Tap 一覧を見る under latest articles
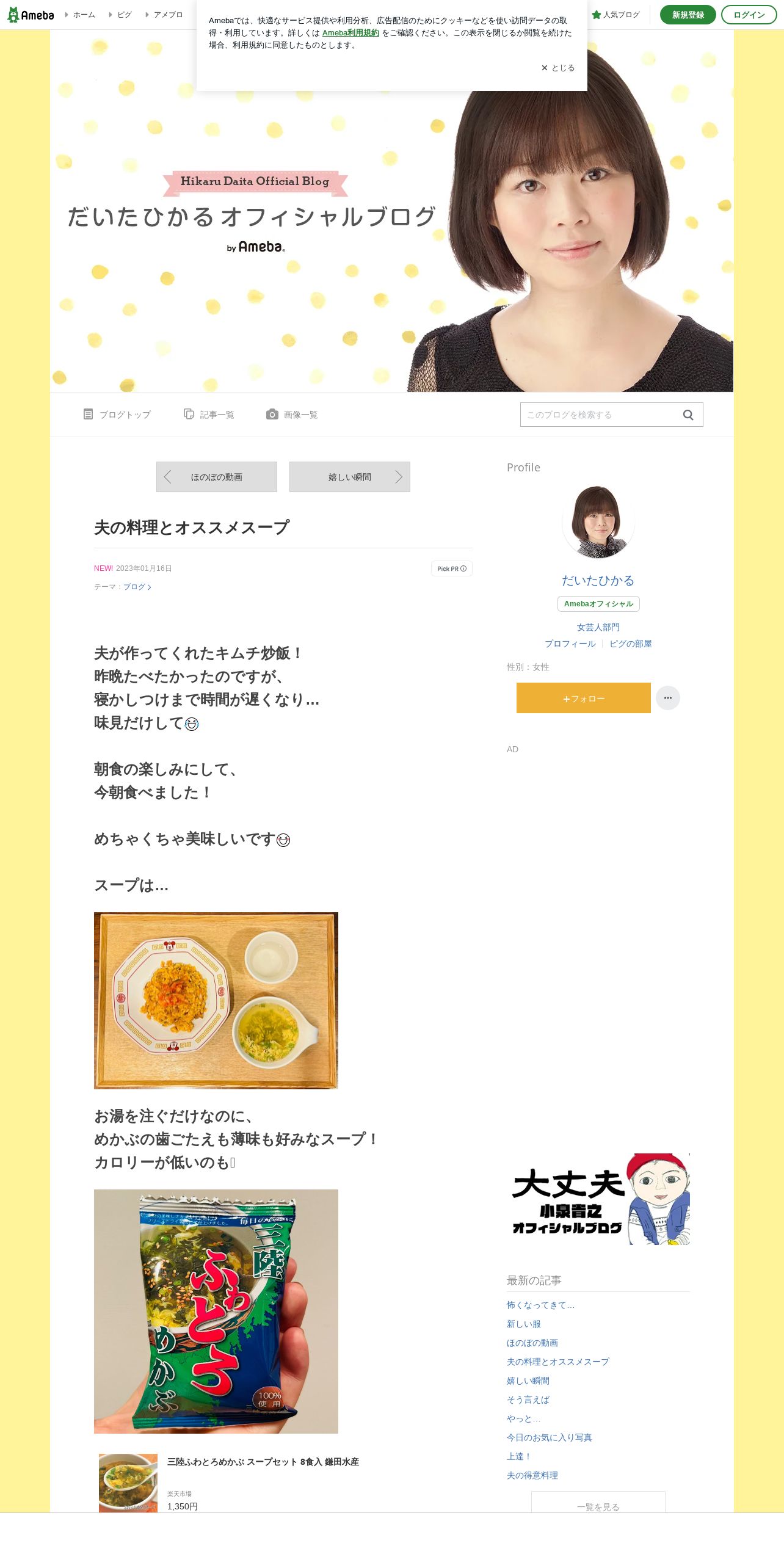 click(598, 1503)
